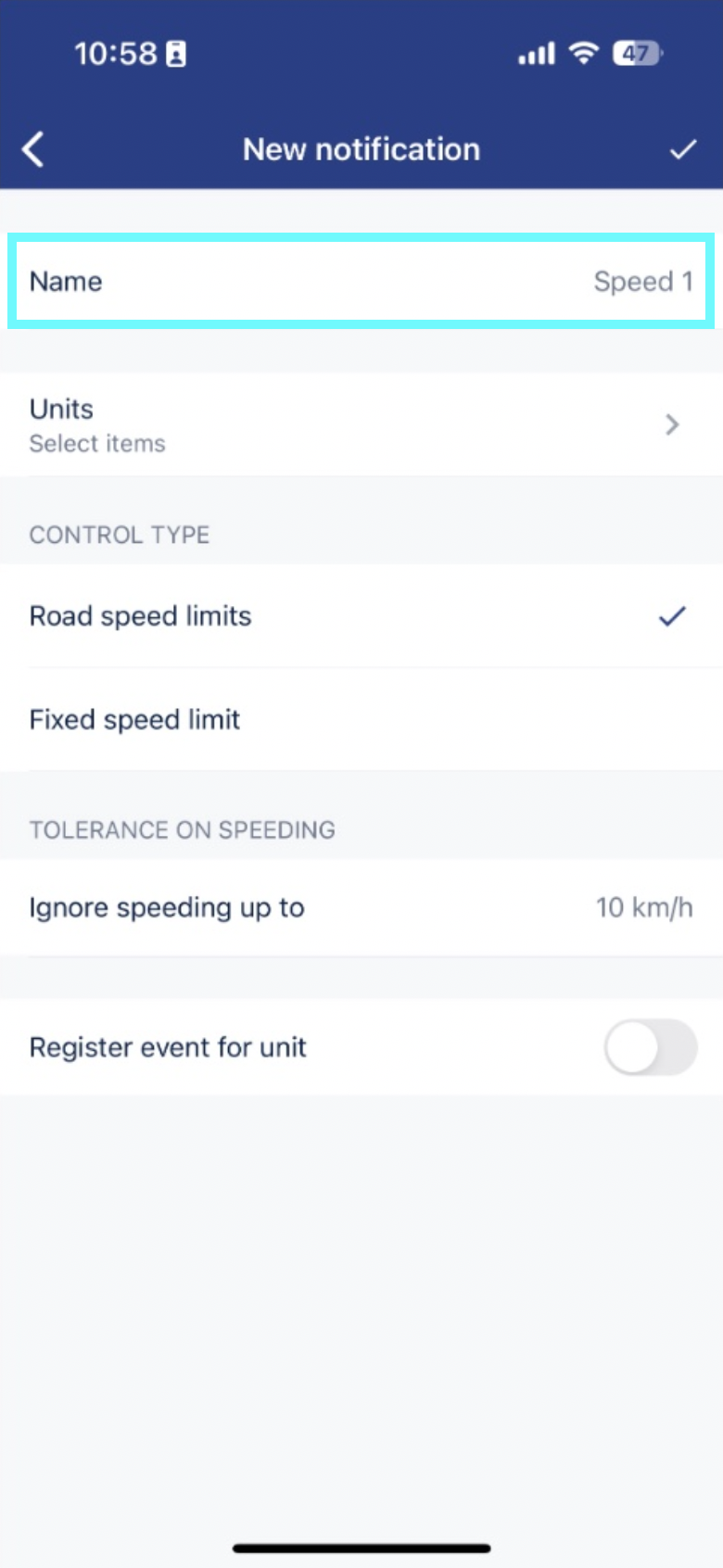Enable Register event for unit

[651, 1047]
